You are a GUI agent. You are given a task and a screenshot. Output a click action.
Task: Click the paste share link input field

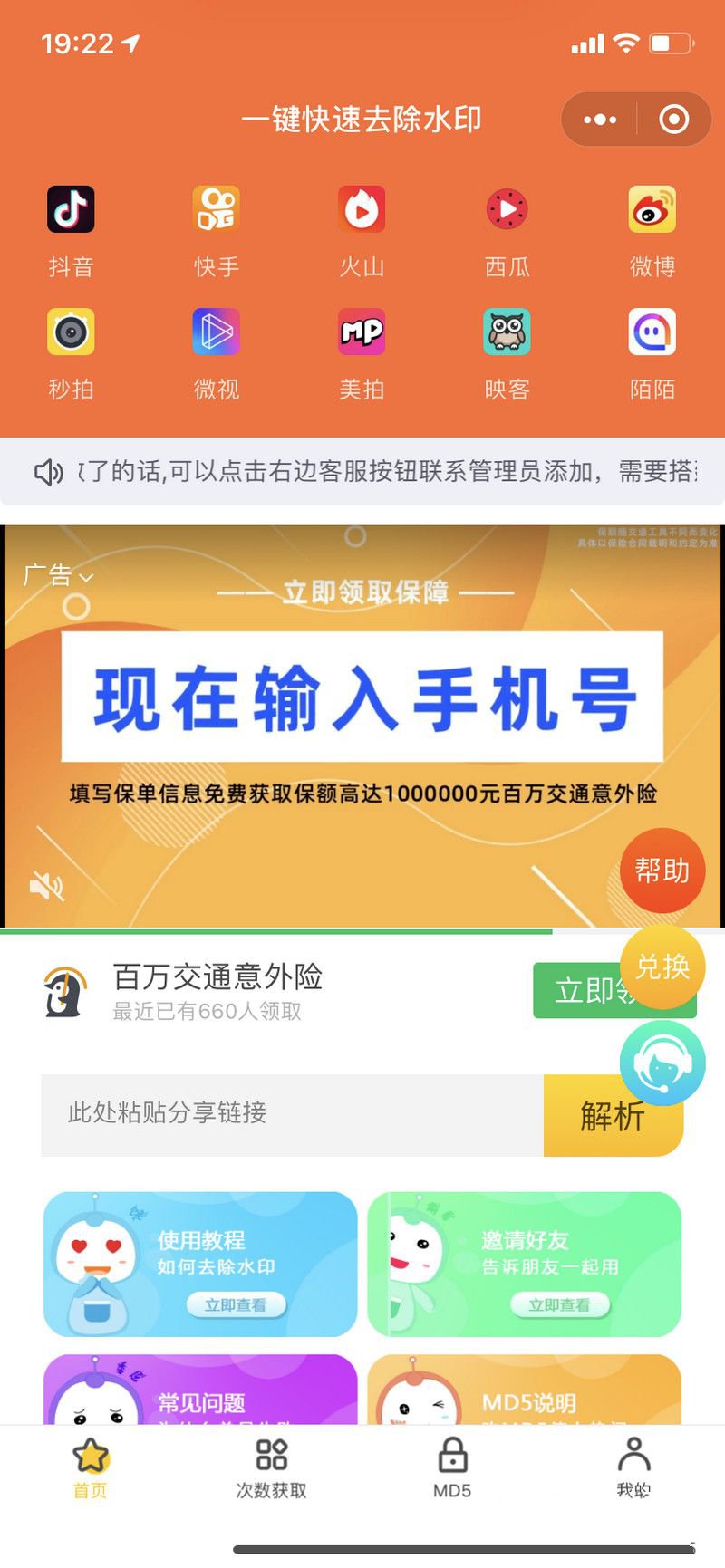[x=272, y=1114]
